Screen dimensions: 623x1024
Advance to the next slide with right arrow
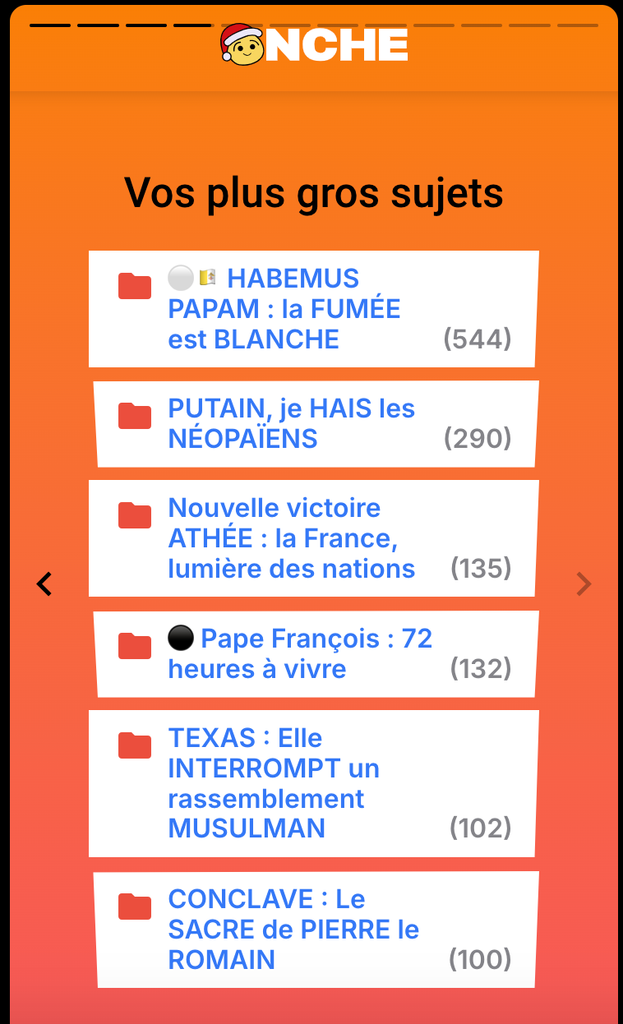pos(584,584)
